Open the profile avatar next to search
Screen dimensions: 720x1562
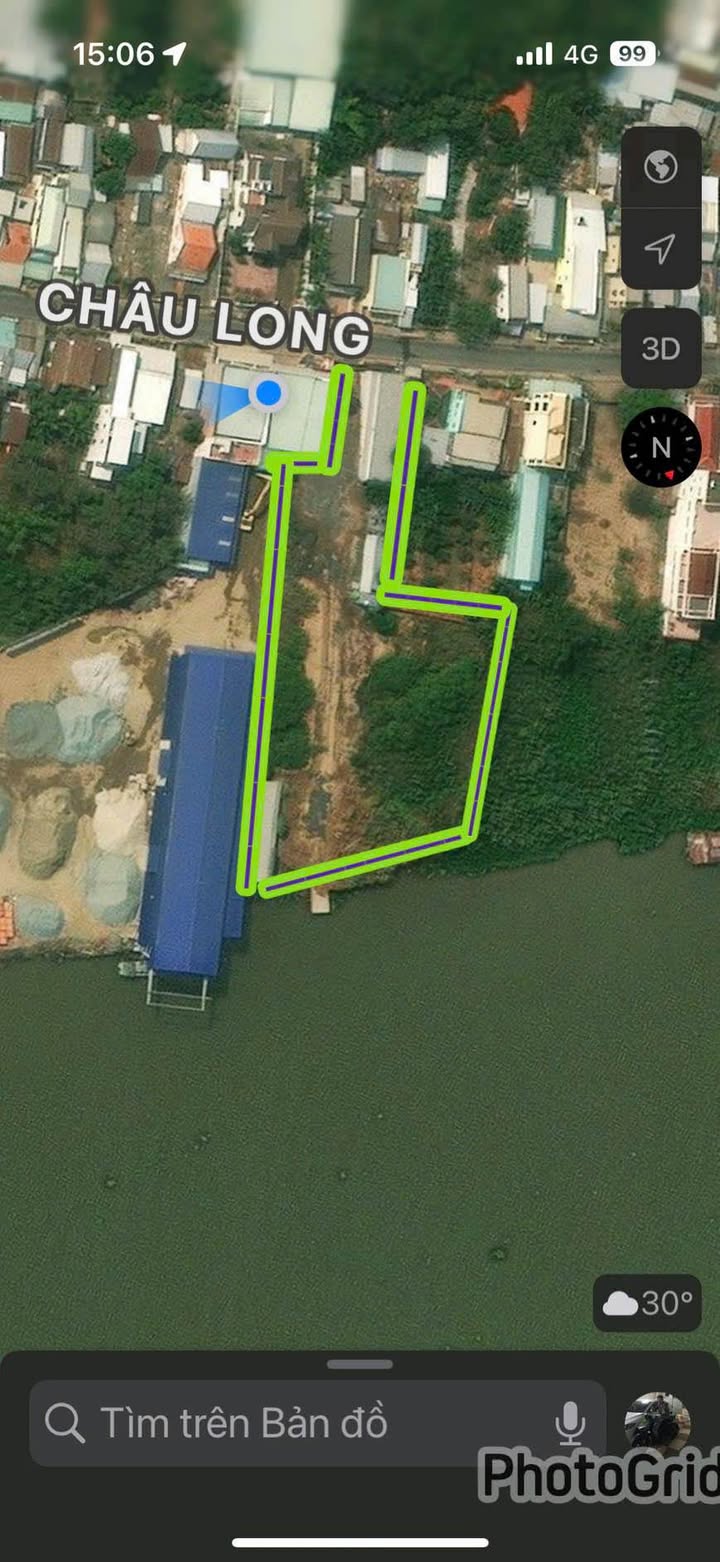pyautogui.click(x=657, y=1420)
